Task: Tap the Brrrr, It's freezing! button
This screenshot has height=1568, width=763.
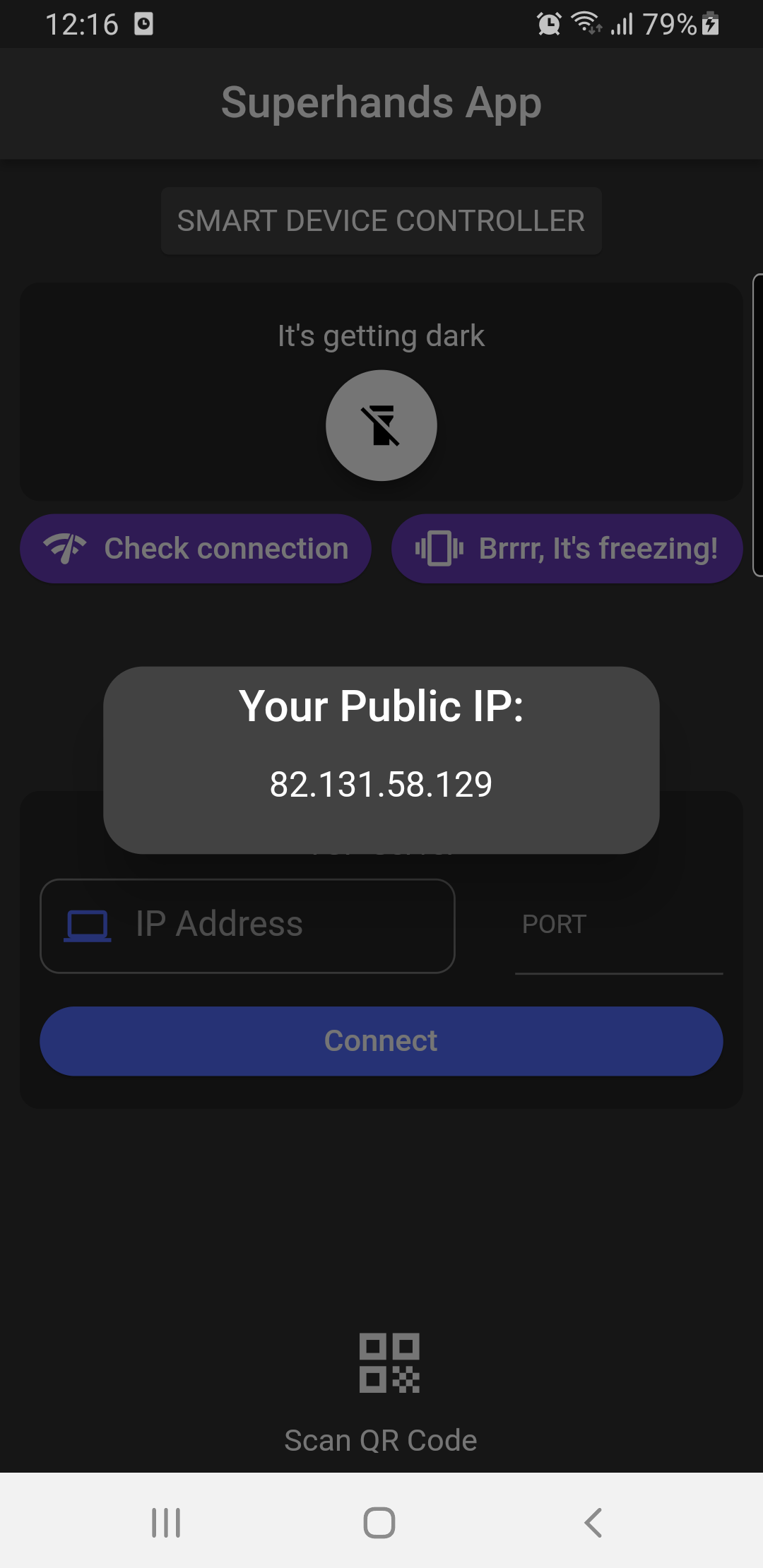Action: pos(567,549)
